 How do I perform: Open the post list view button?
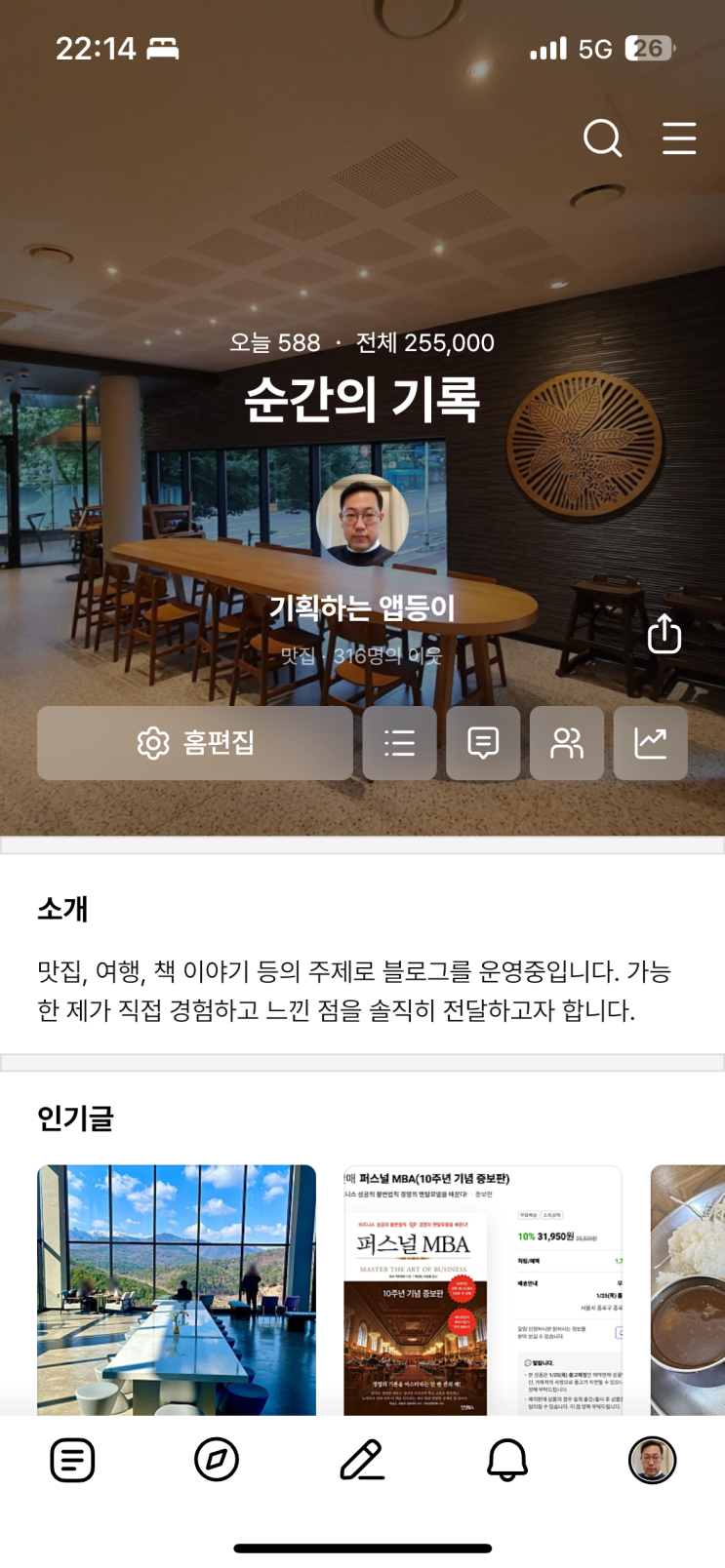[x=399, y=743]
